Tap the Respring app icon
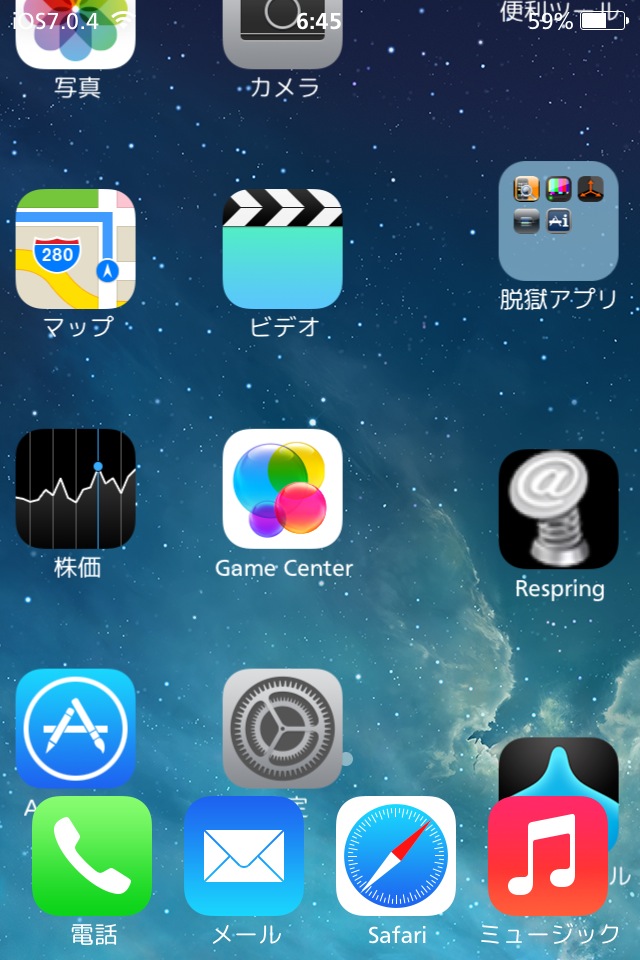The height and width of the screenshot is (960, 640). point(558,509)
